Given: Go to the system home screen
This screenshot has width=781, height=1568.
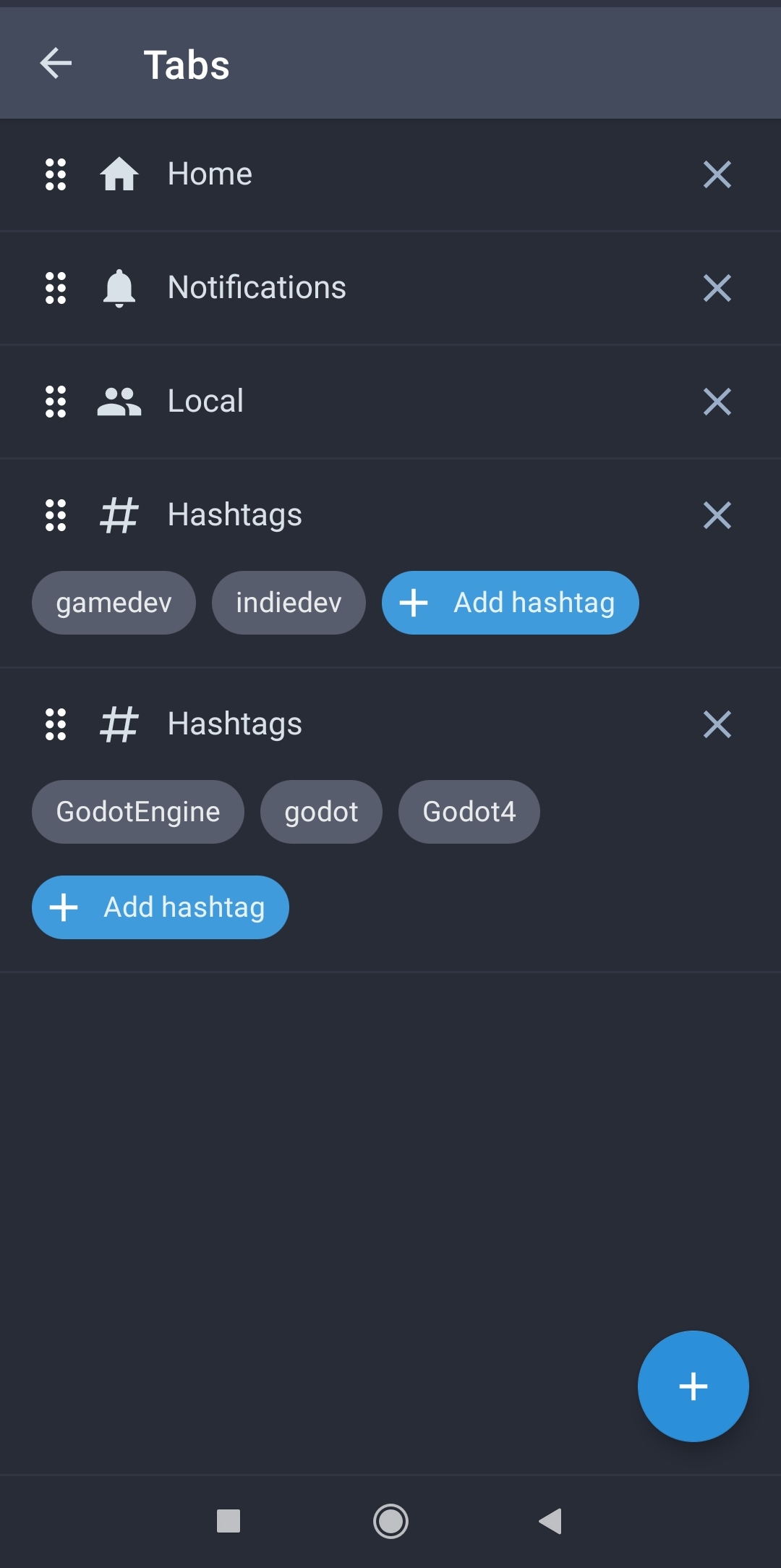Looking at the screenshot, I should [390, 1521].
